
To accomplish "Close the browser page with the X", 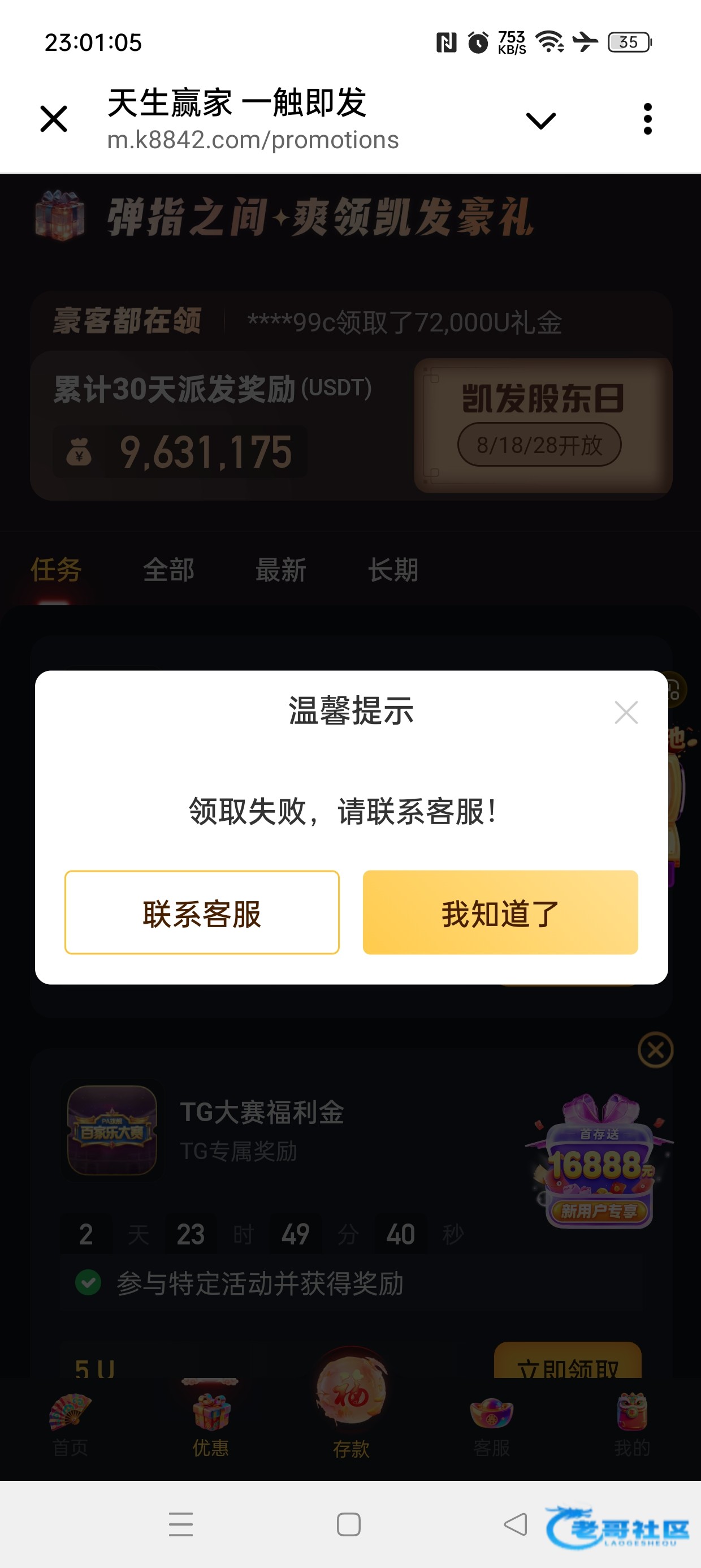I will (54, 119).
